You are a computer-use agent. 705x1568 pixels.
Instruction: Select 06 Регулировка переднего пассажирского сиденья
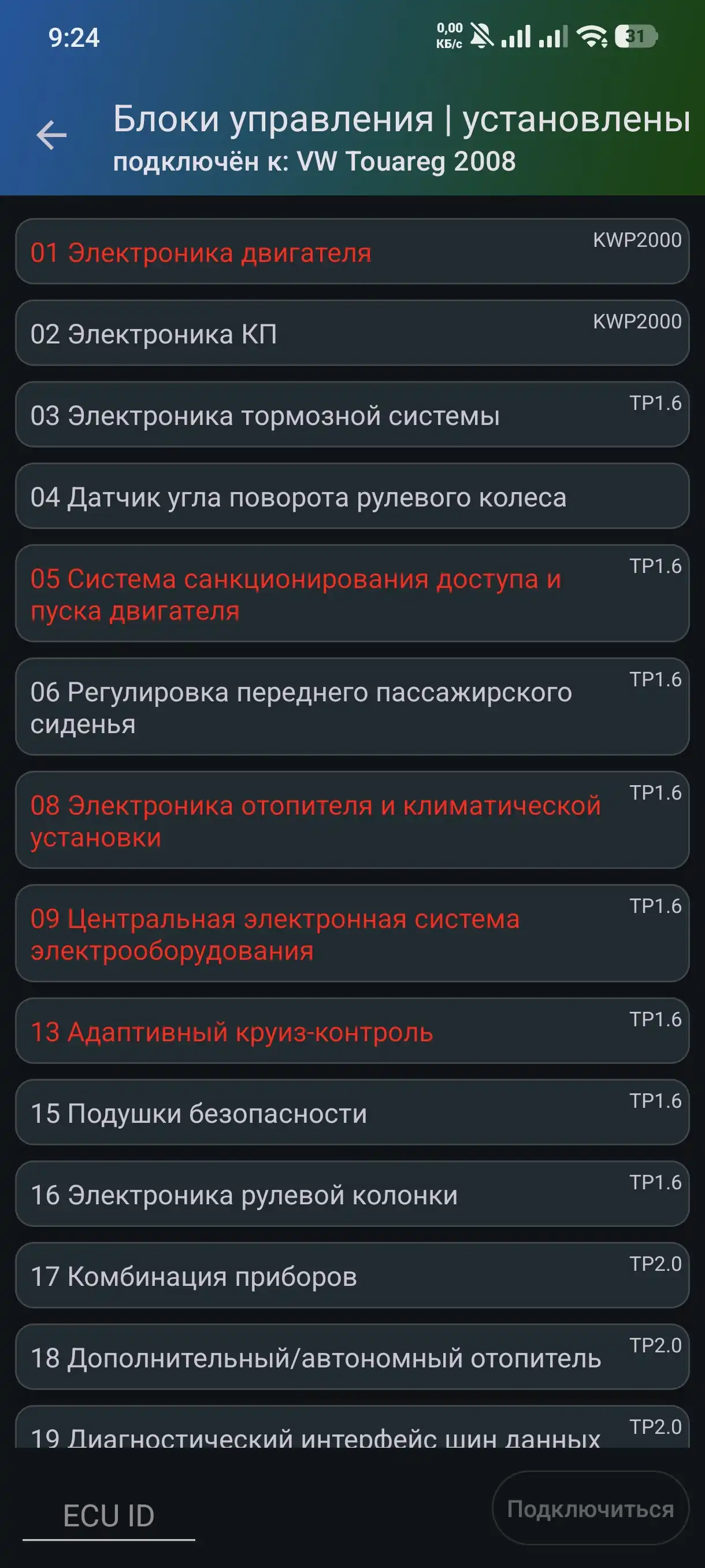tap(351, 707)
